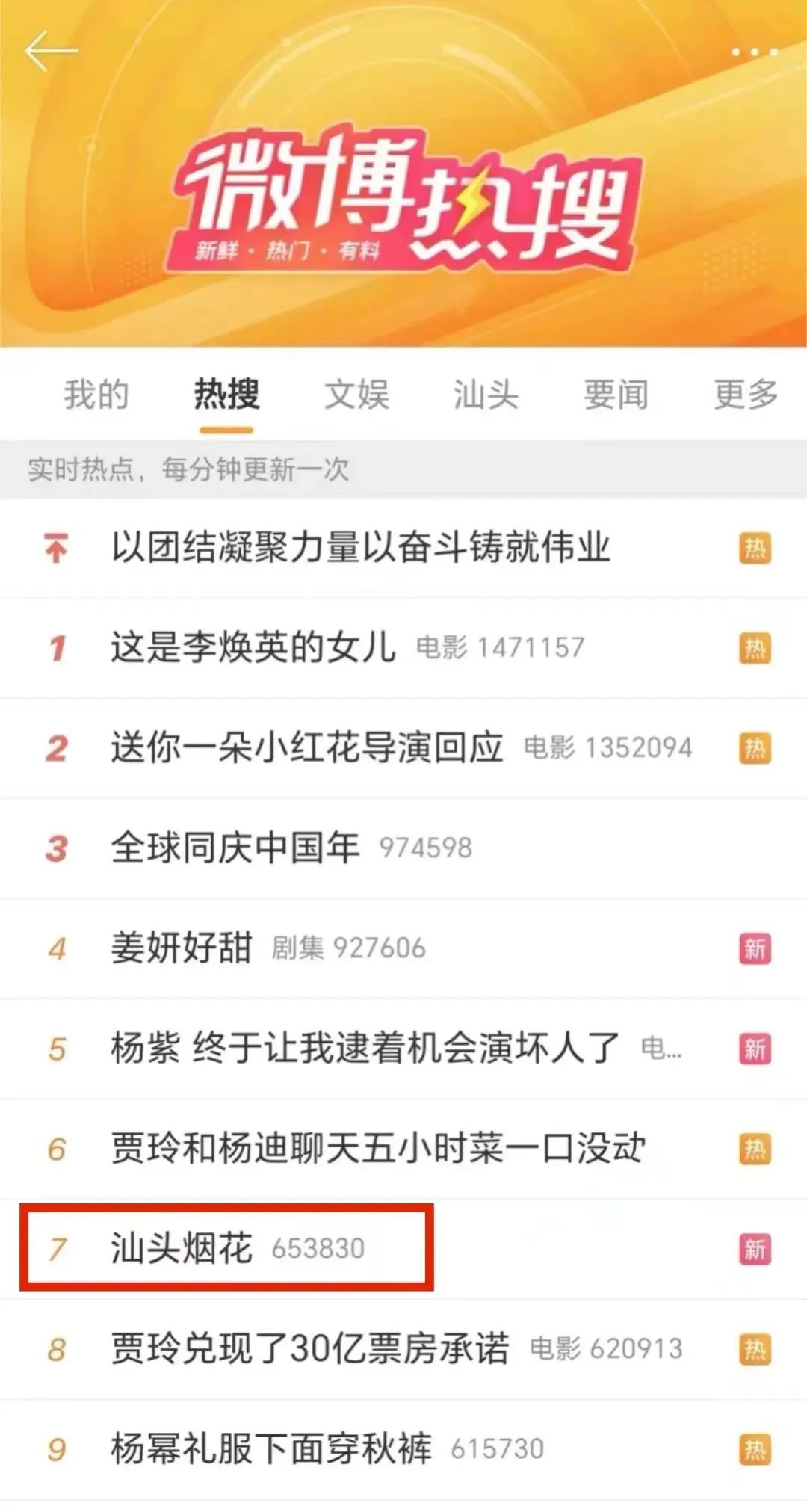Open the 姜妍好甜 trending topic
The height and width of the screenshot is (1512, 807).
182,948
